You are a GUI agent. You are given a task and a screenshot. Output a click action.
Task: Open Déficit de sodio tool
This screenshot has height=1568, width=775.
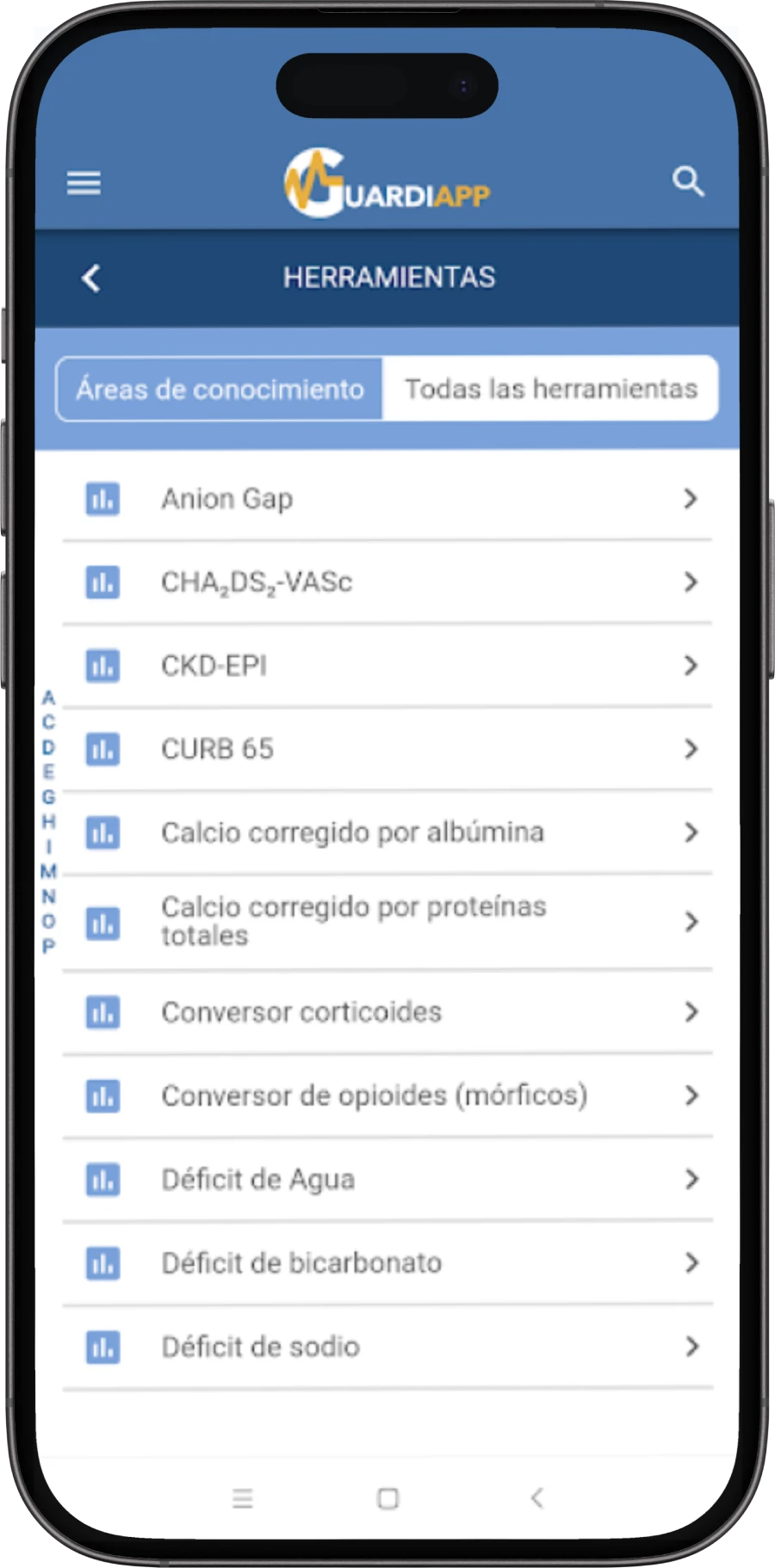pos(387,1347)
